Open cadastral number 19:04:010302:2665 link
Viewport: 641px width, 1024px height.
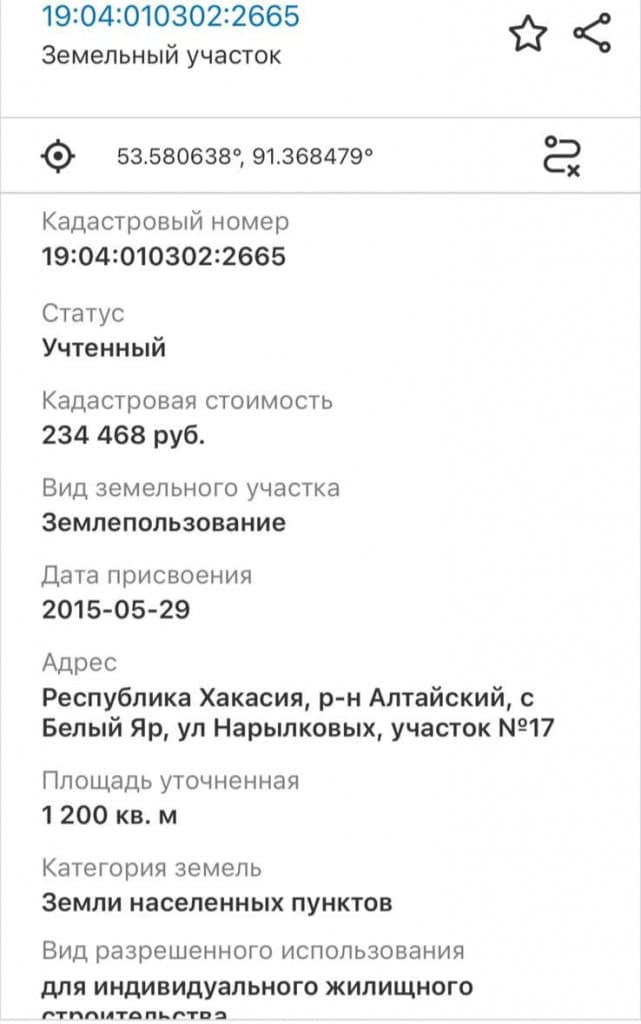pos(170,16)
